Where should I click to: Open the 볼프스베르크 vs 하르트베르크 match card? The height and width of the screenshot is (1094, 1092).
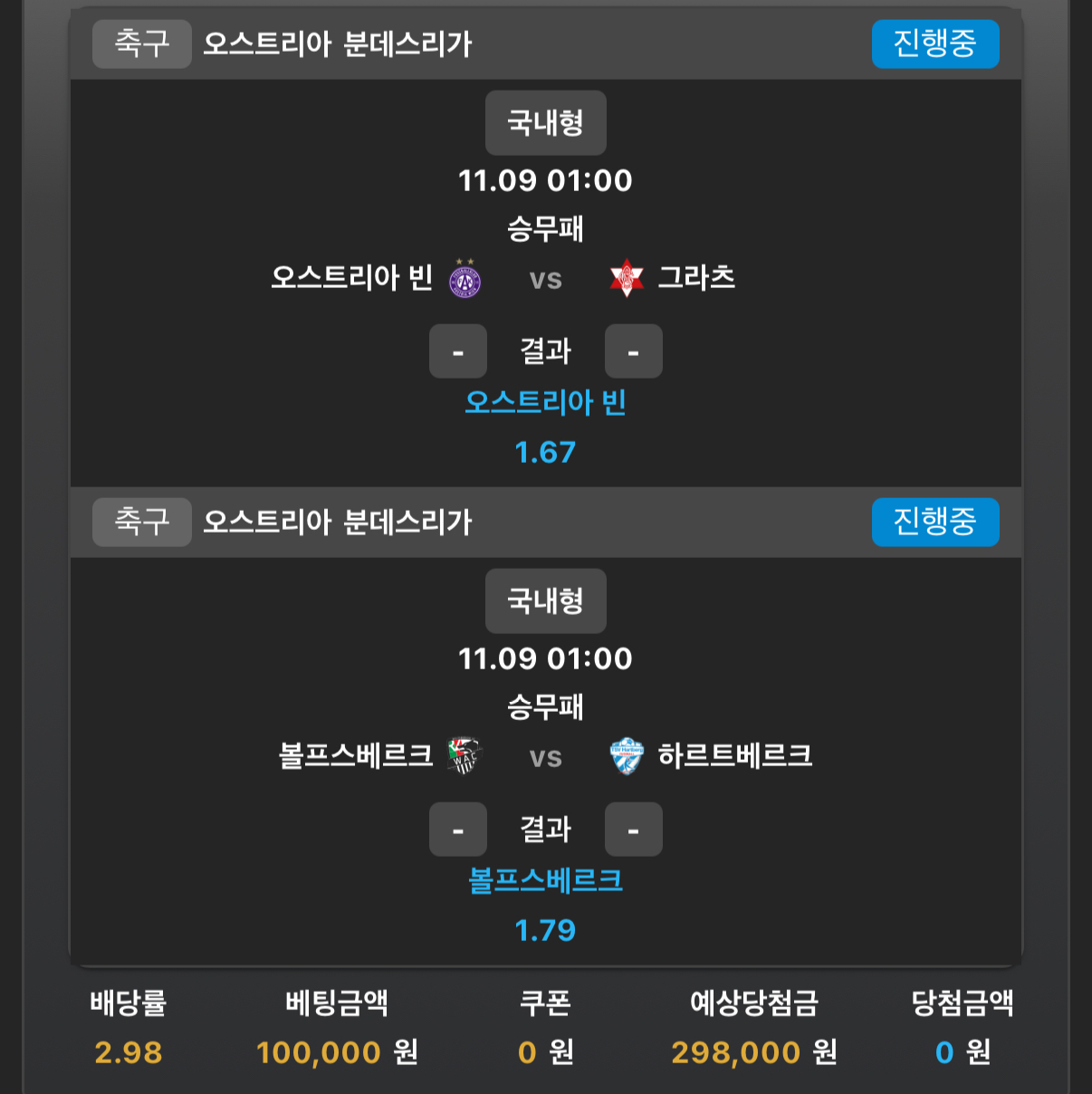(545, 756)
